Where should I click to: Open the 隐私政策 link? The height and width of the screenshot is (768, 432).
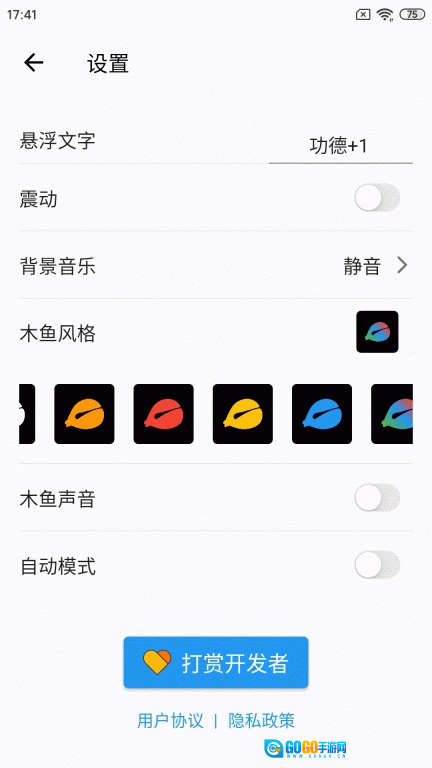coord(262,720)
